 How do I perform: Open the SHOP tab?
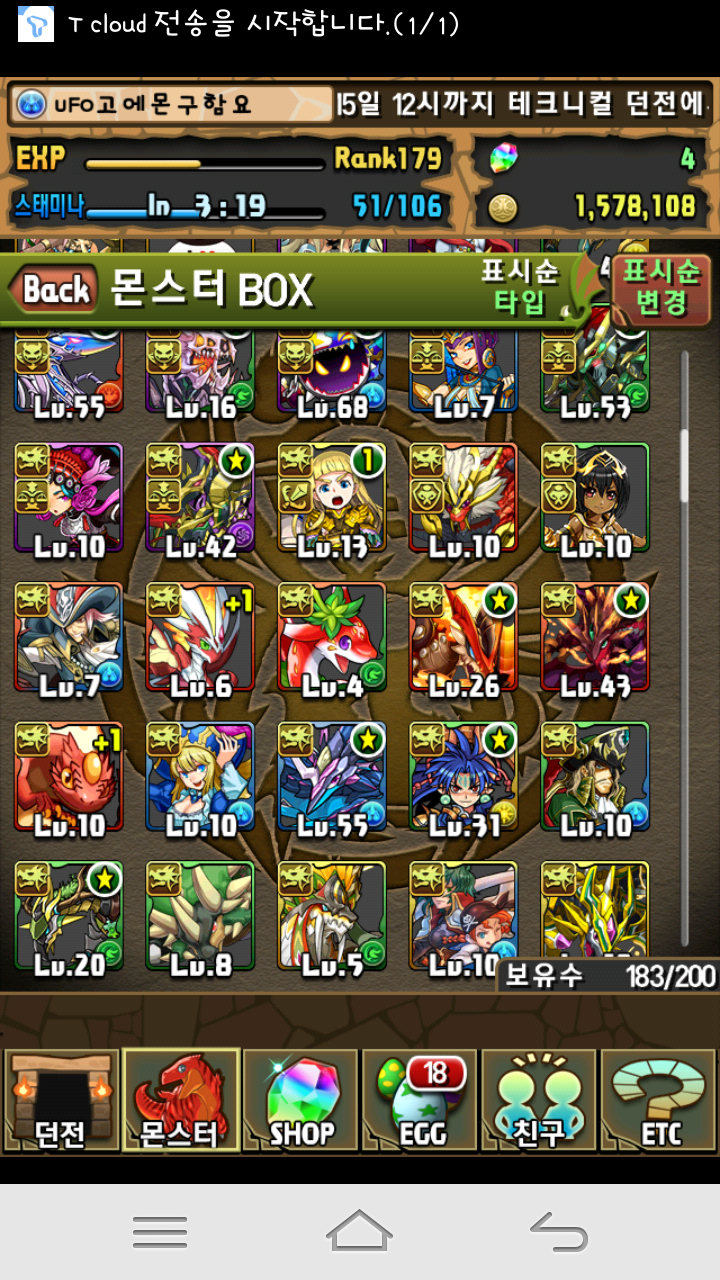[300, 1100]
